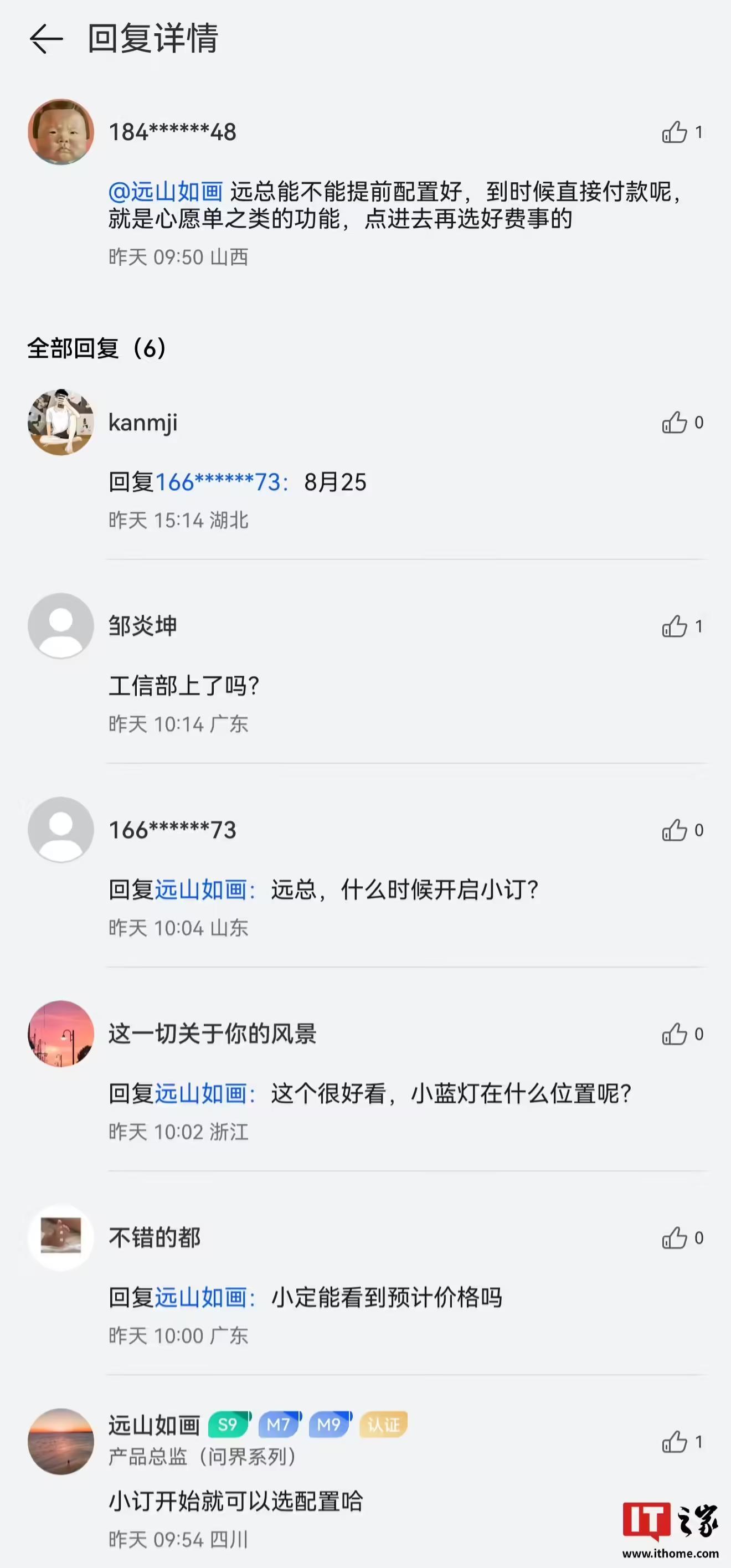Open kanmji's profile avatar

[x=61, y=423]
